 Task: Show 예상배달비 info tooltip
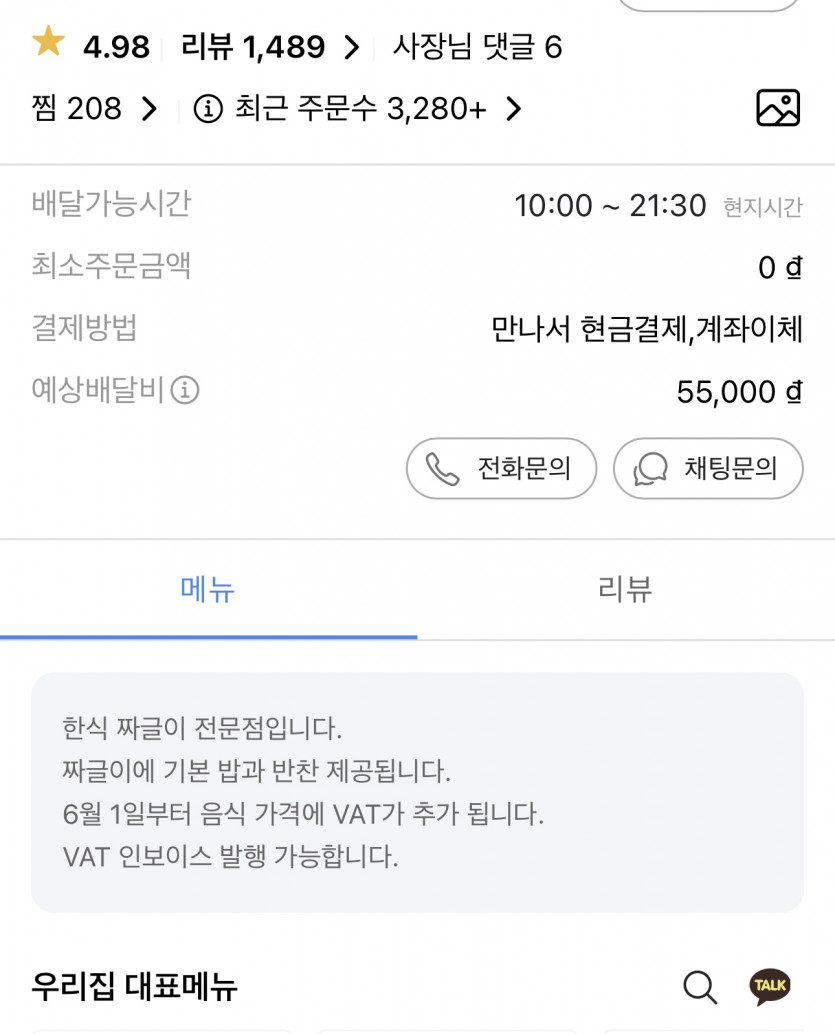[x=185, y=390]
